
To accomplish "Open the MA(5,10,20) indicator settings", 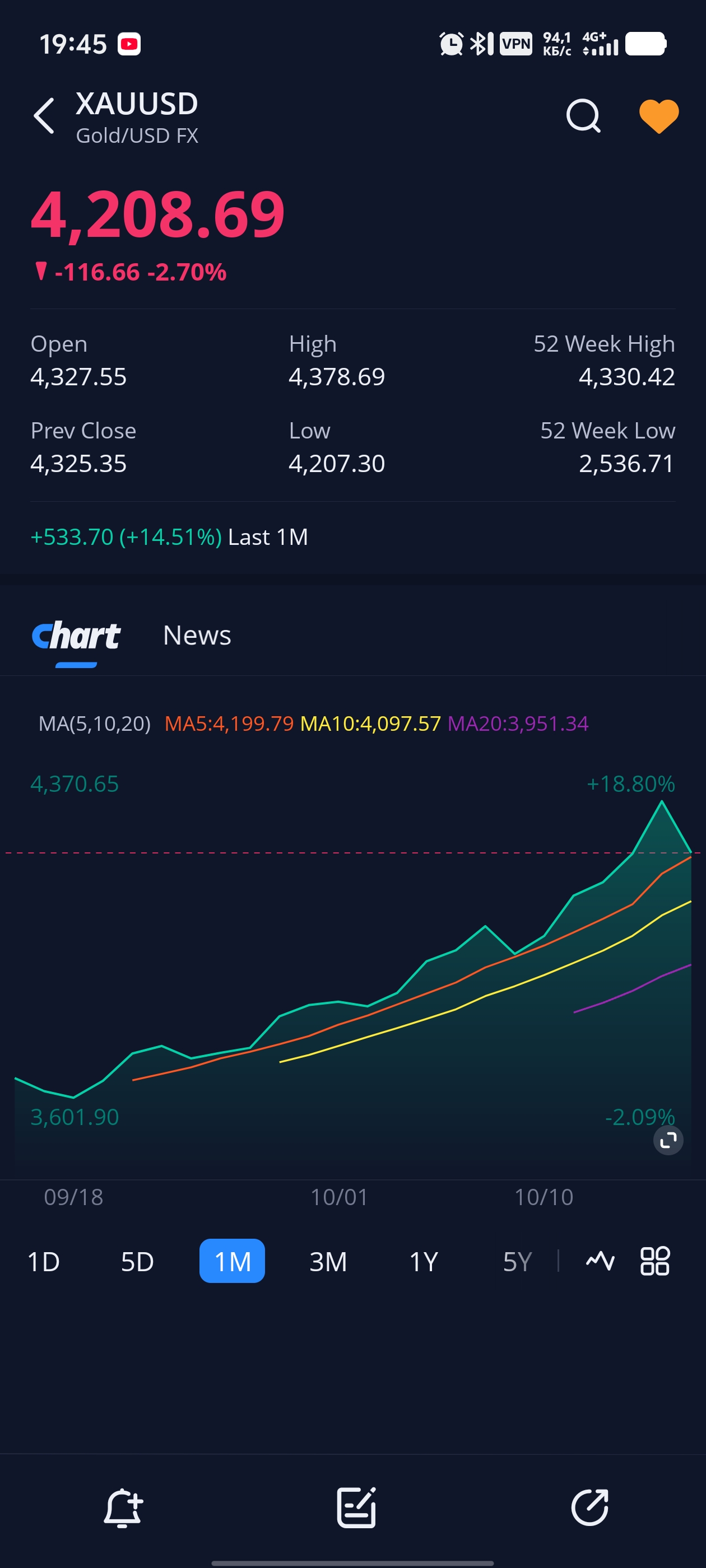I will (95, 724).
